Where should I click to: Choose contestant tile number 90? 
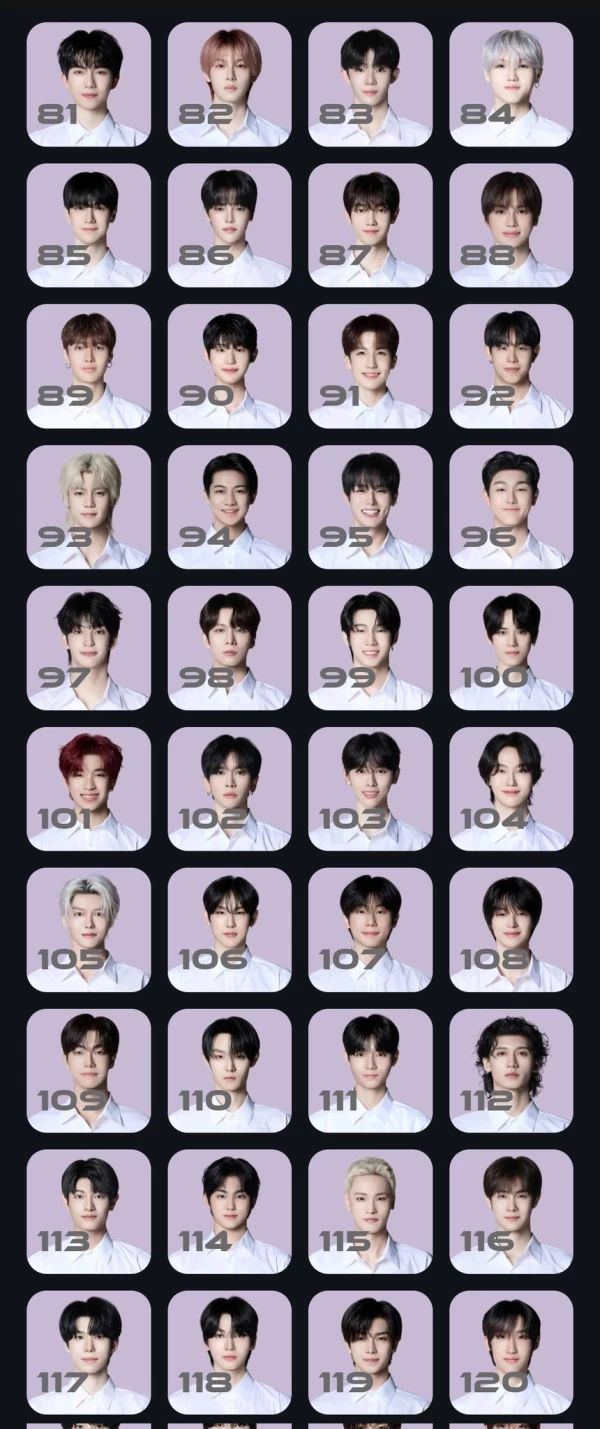click(x=229, y=367)
